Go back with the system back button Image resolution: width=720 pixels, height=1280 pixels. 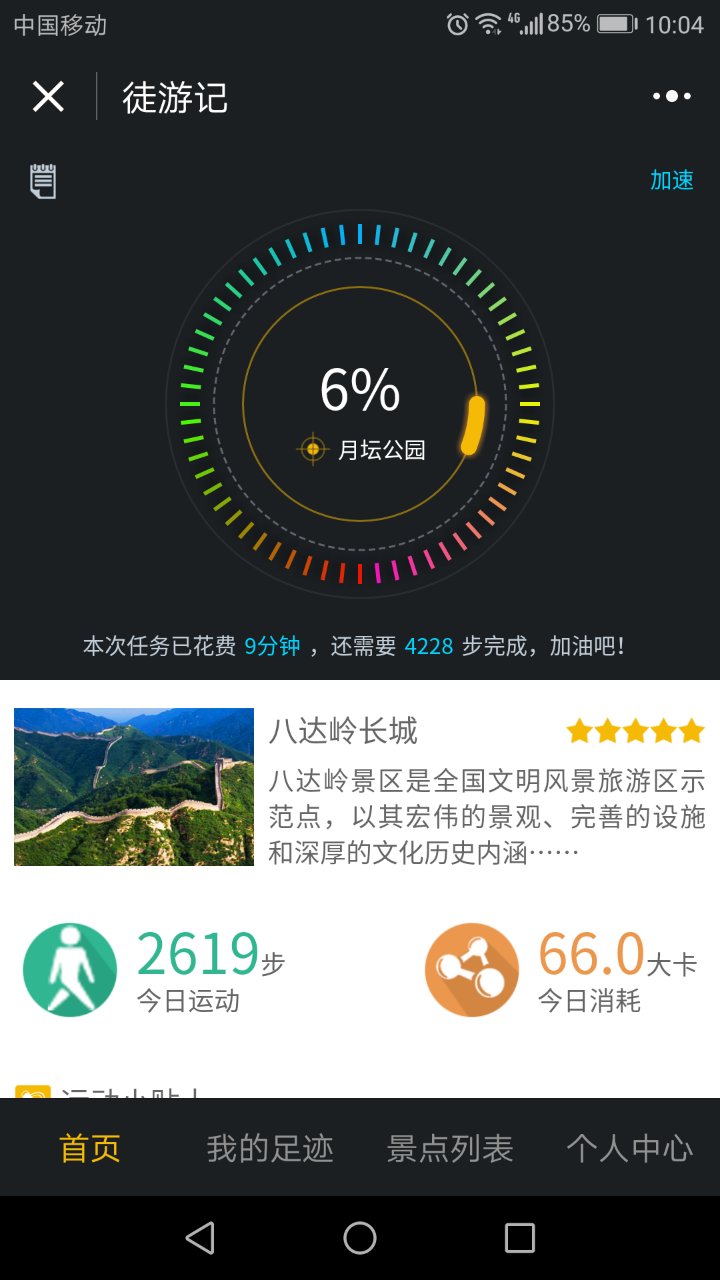[x=200, y=1238]
